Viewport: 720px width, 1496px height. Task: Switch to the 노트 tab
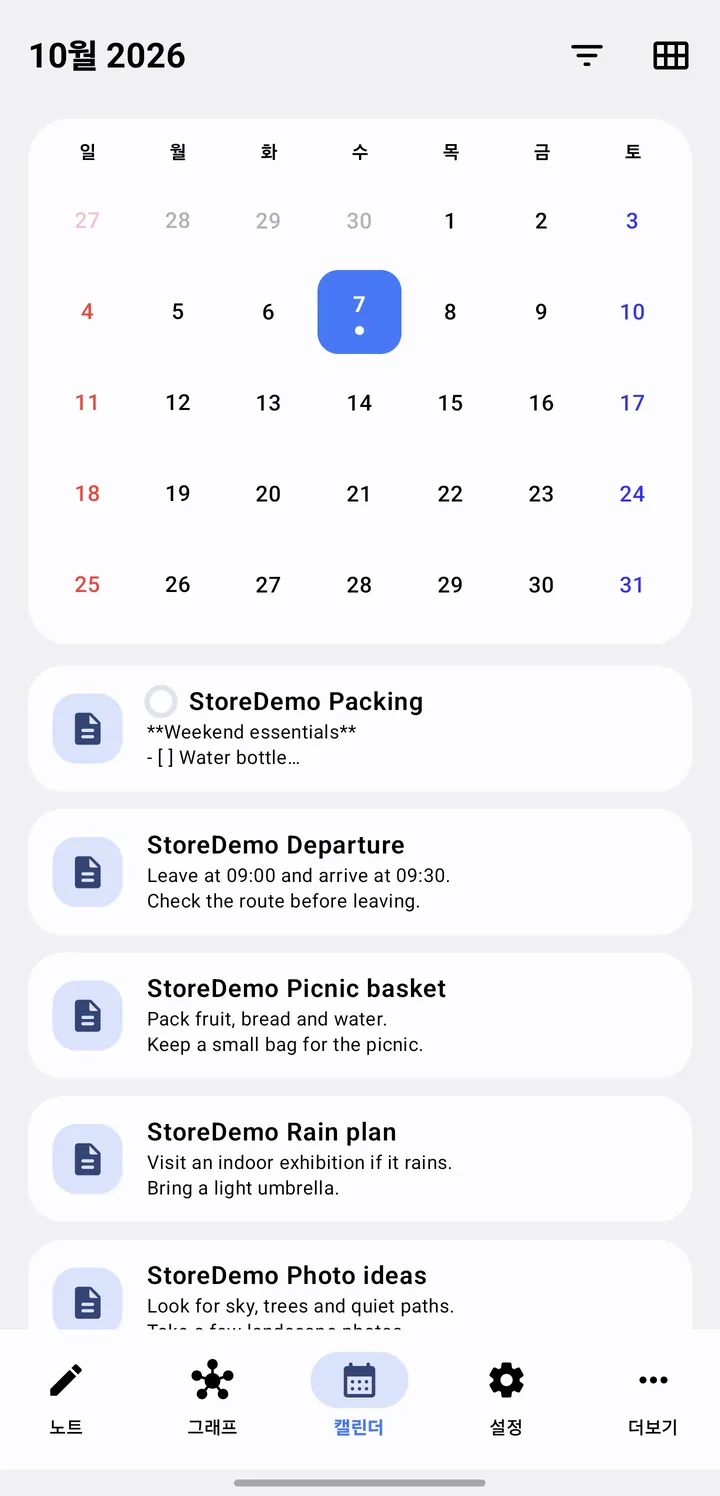click(66, 1398)
